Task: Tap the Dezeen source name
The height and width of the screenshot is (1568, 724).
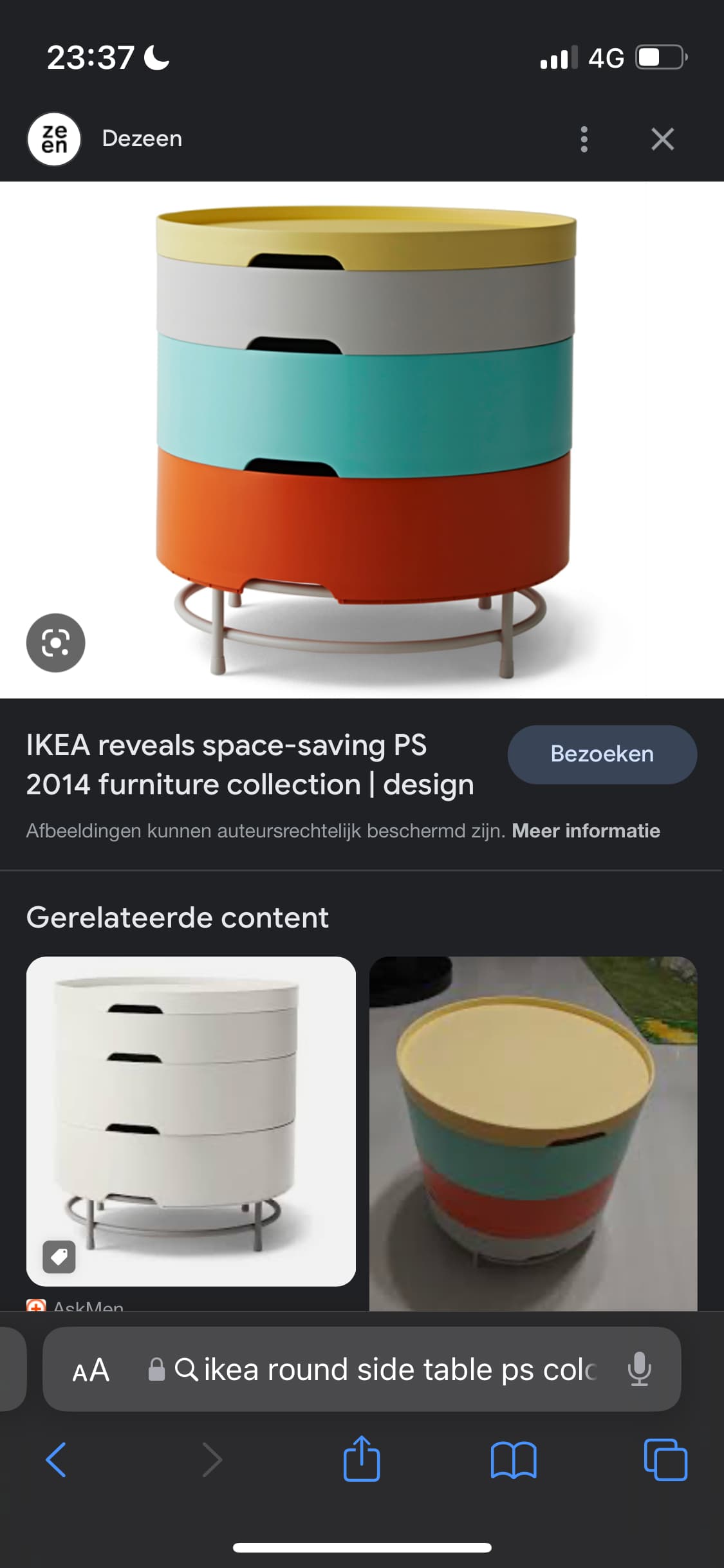Action: click(142, 138)
